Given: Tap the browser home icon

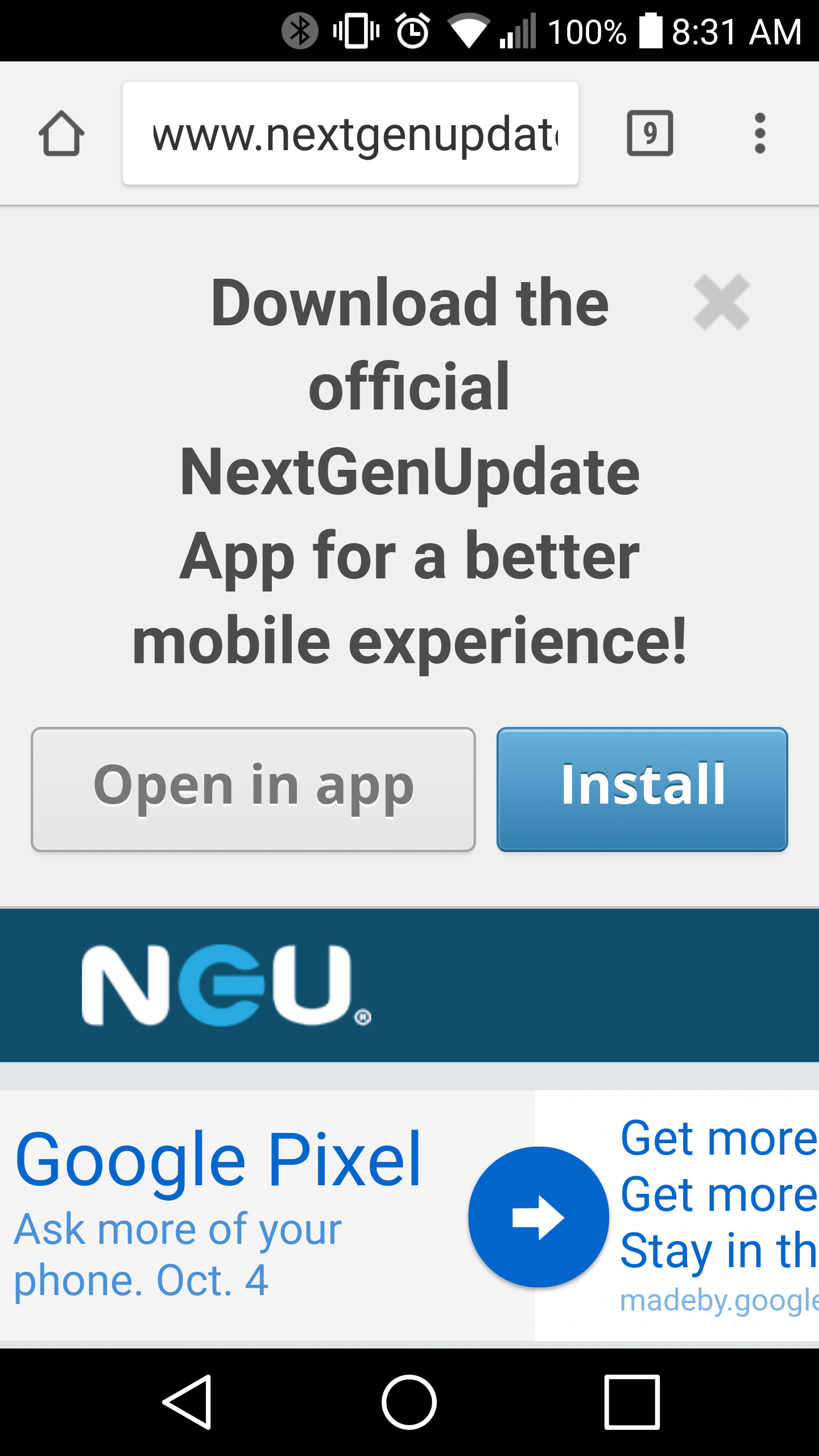Looking at the screenshot, I should tap(61, 133).
